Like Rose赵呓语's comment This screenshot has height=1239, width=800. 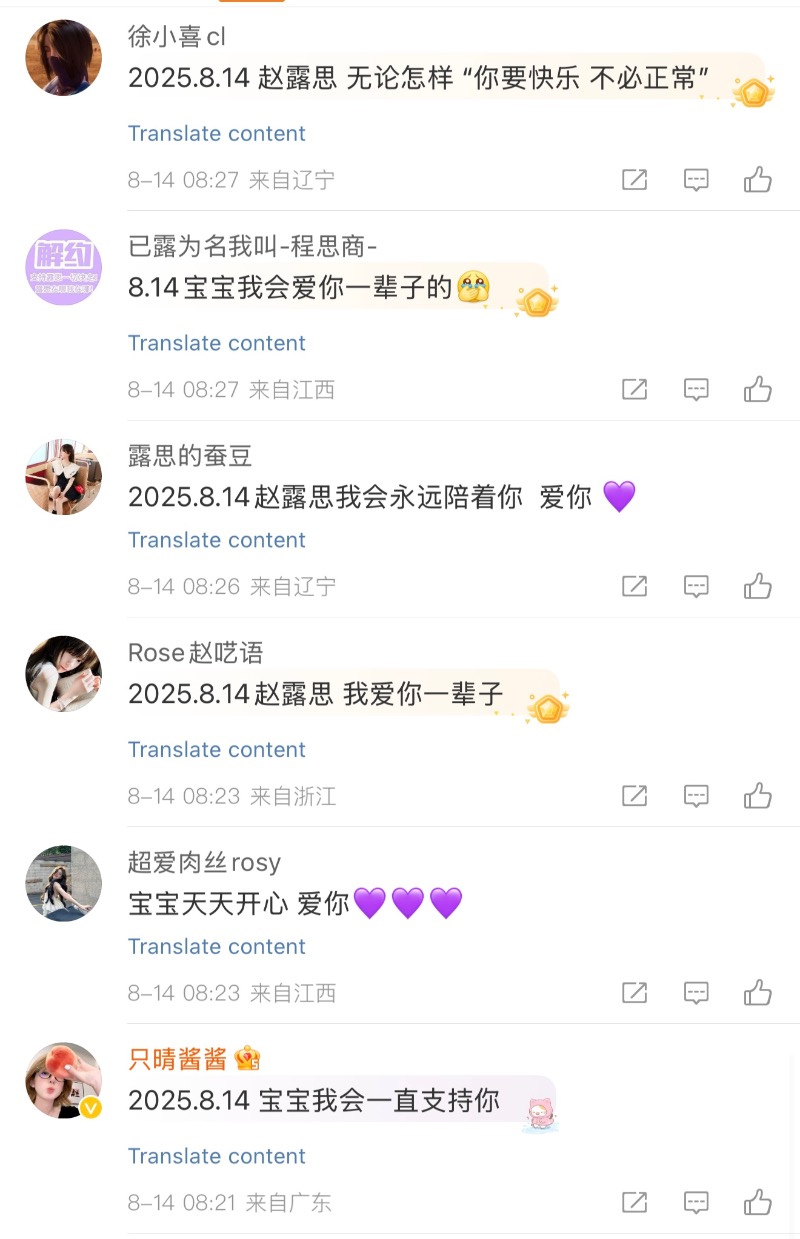pos(757,796)
